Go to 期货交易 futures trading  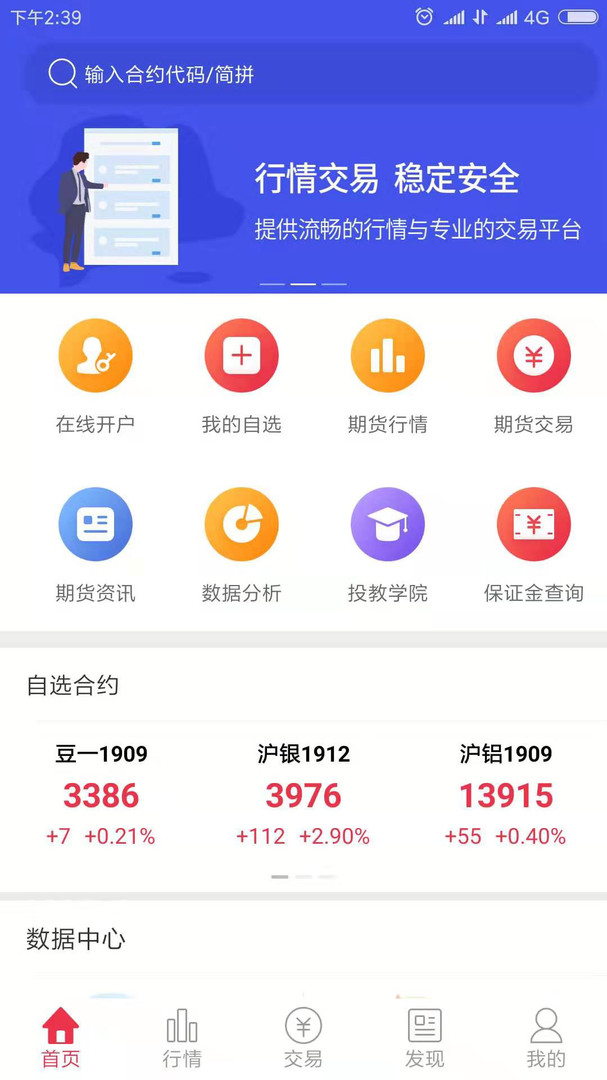click(x=533, y=376)
